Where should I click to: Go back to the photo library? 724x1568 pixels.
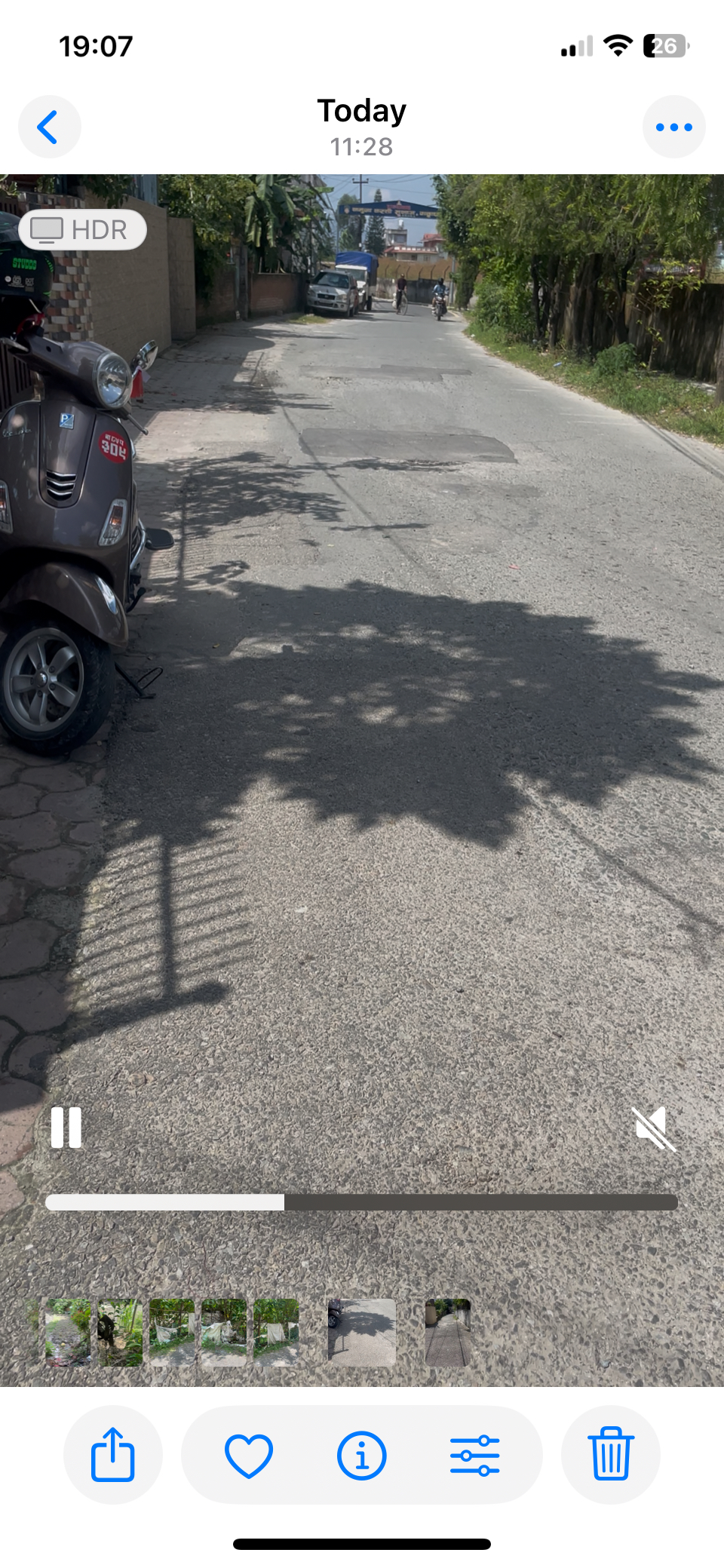click(49, 127)
